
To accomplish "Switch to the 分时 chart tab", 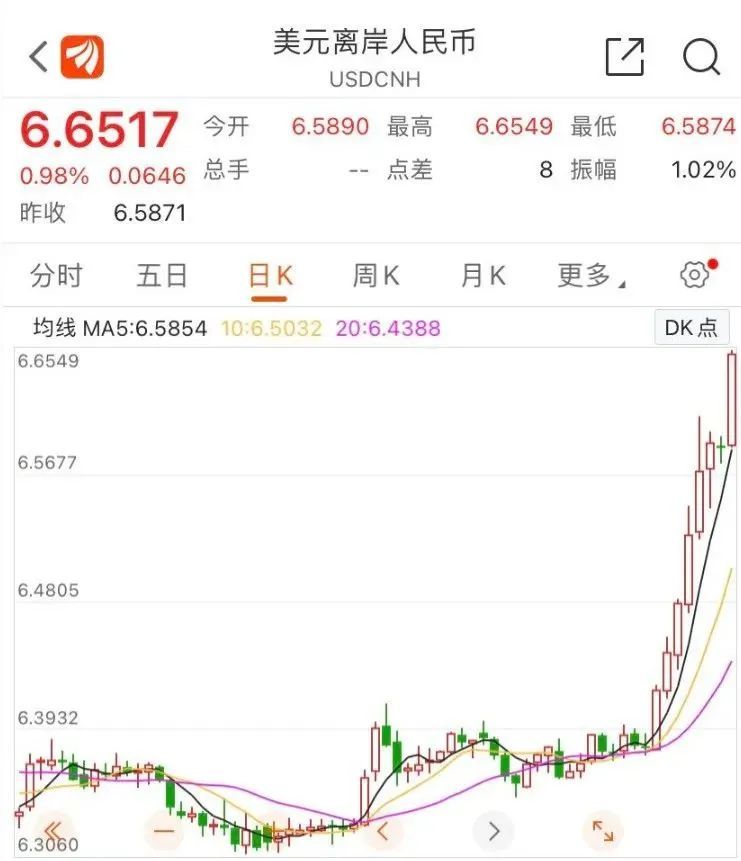I will (56, 276).
